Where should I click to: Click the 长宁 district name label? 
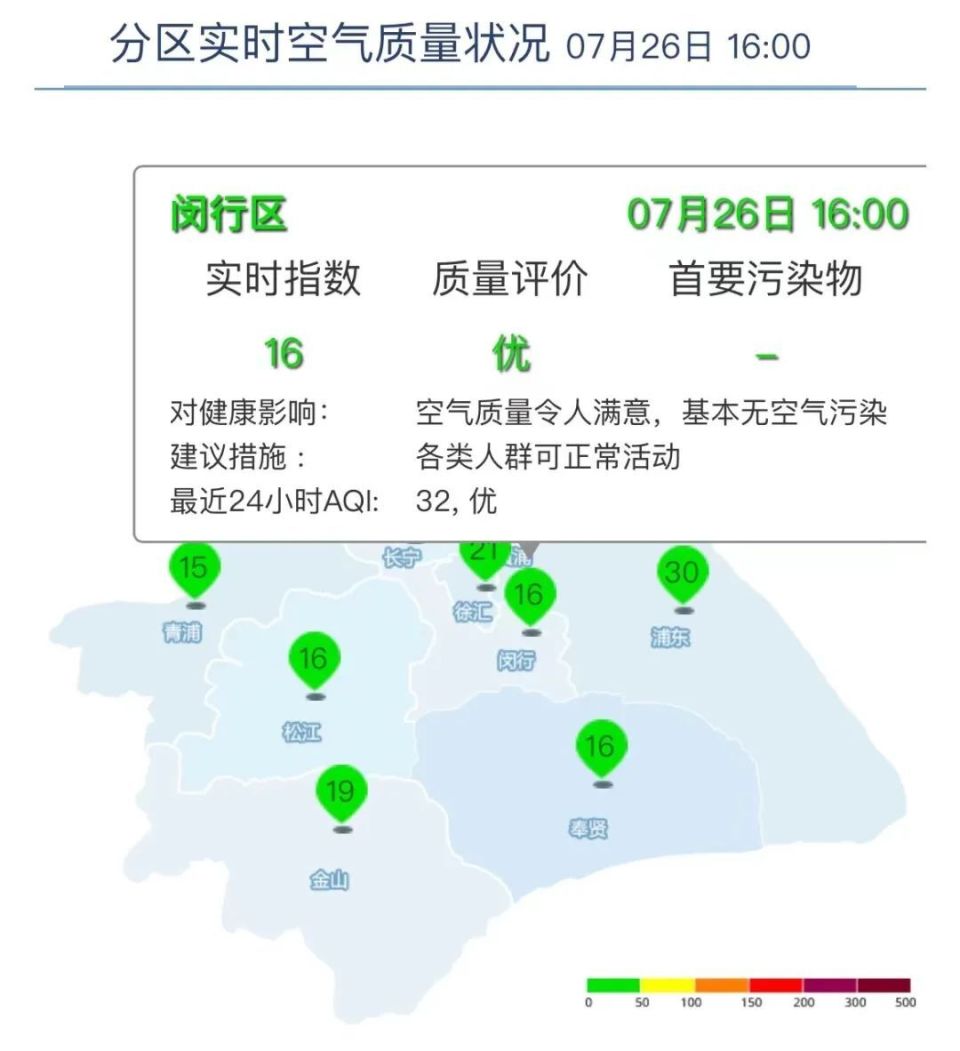399,557
